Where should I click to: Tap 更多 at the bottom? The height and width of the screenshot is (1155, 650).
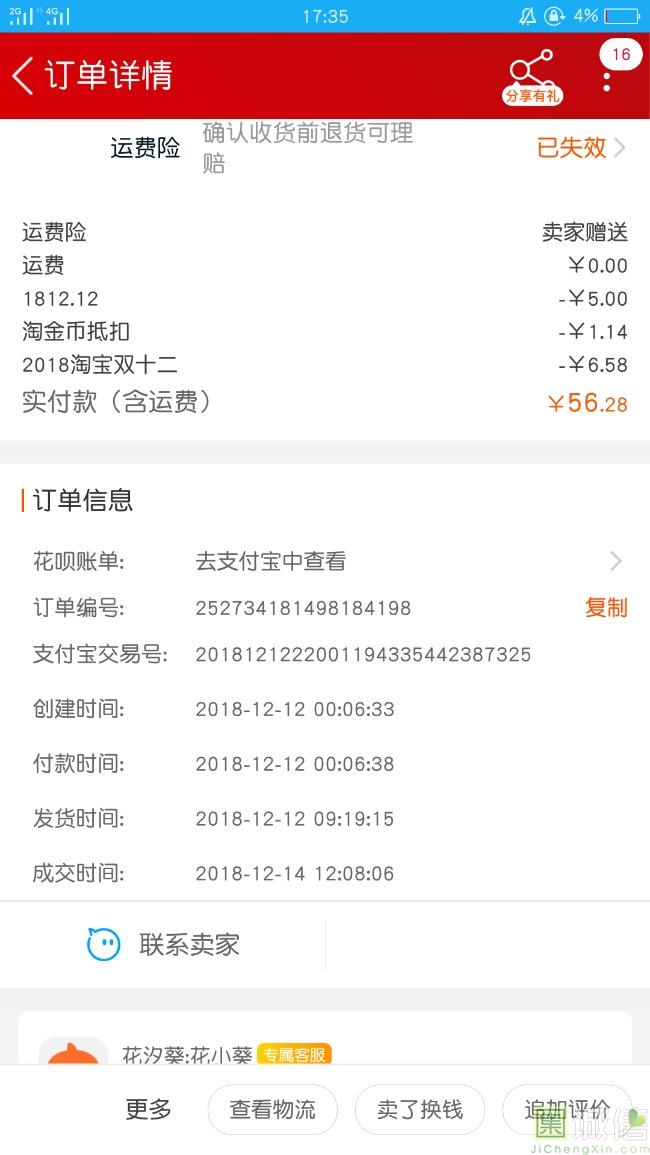pos(148,1109)
